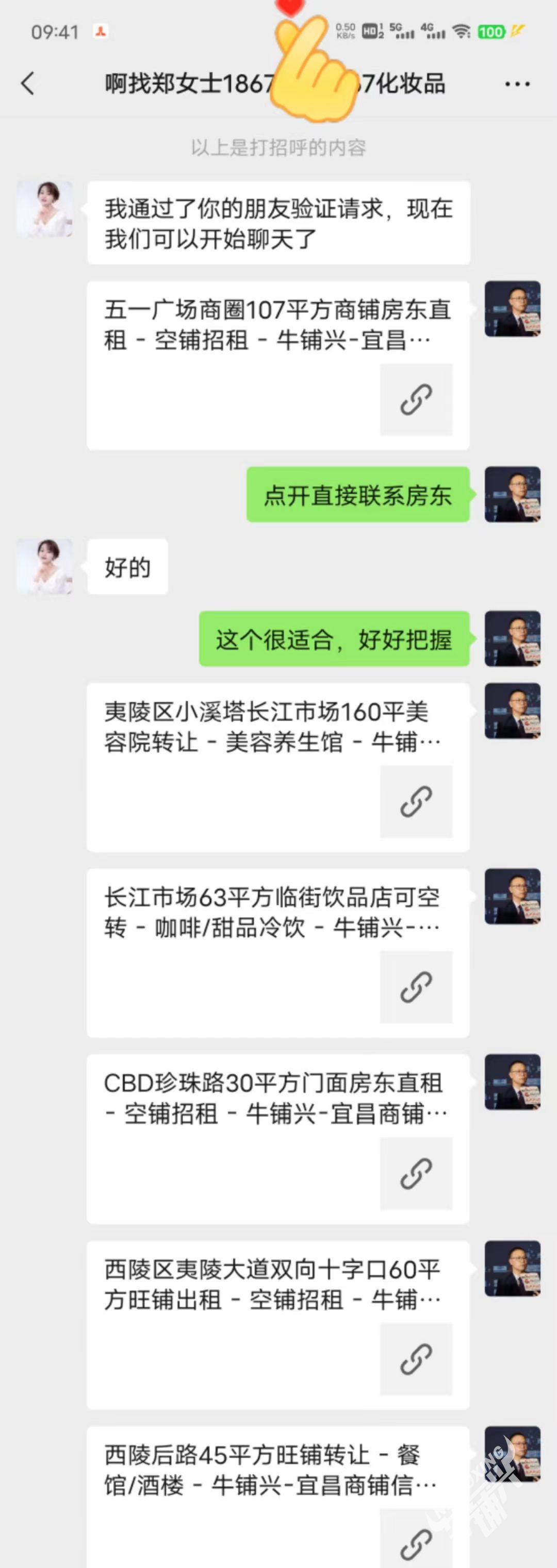Open the 西陵后路45平方旺铺转让 link card
Image resolution: width=557 pixels, height=1568 pixels.
278,1497
